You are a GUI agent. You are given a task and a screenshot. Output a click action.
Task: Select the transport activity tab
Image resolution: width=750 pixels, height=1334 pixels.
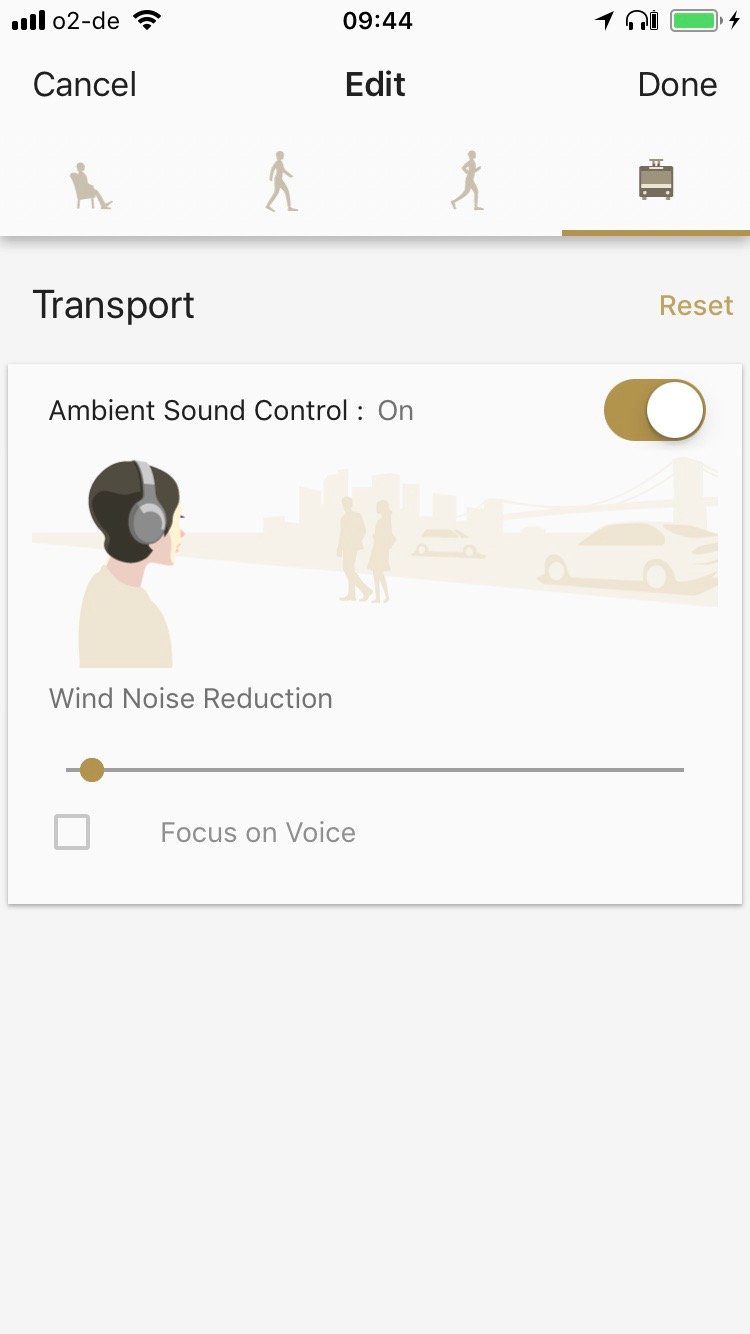[x=656, y=181]
